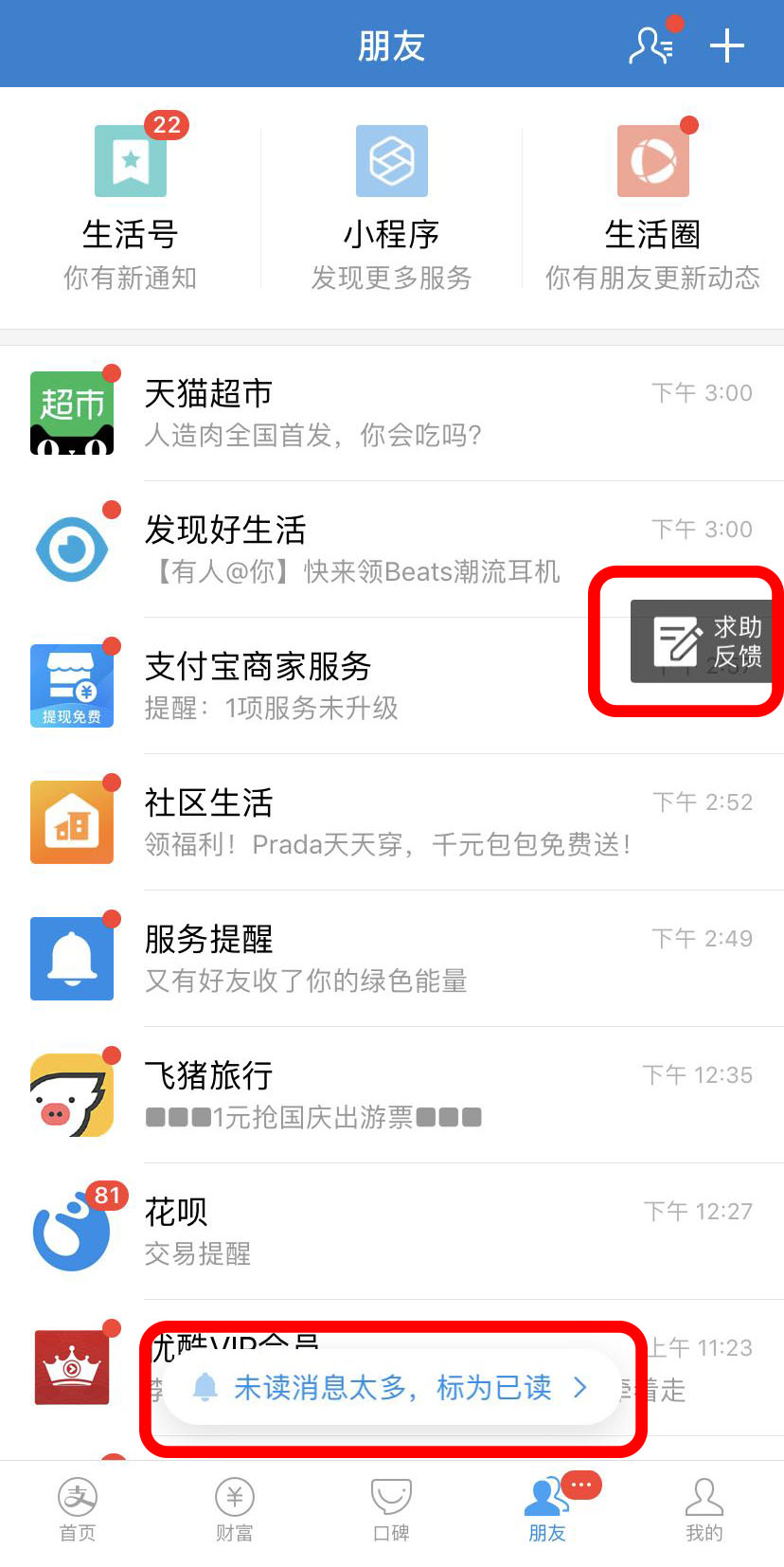Open the 天猫超市 message
784x1567 pixels.
click(x=392, y=413)
